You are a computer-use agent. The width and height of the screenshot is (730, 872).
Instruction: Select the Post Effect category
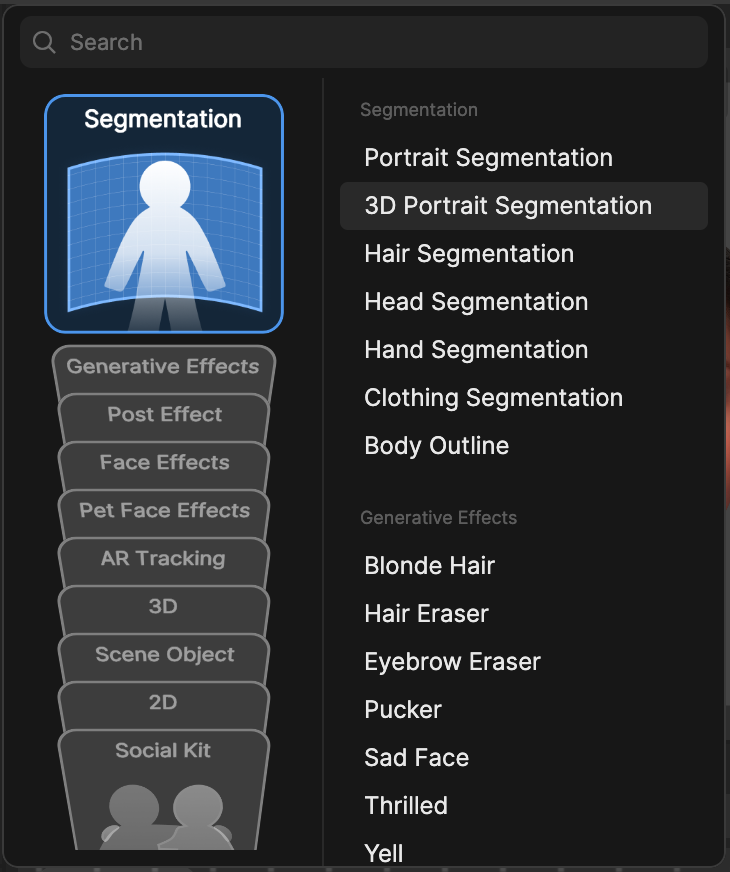(163, 415)
